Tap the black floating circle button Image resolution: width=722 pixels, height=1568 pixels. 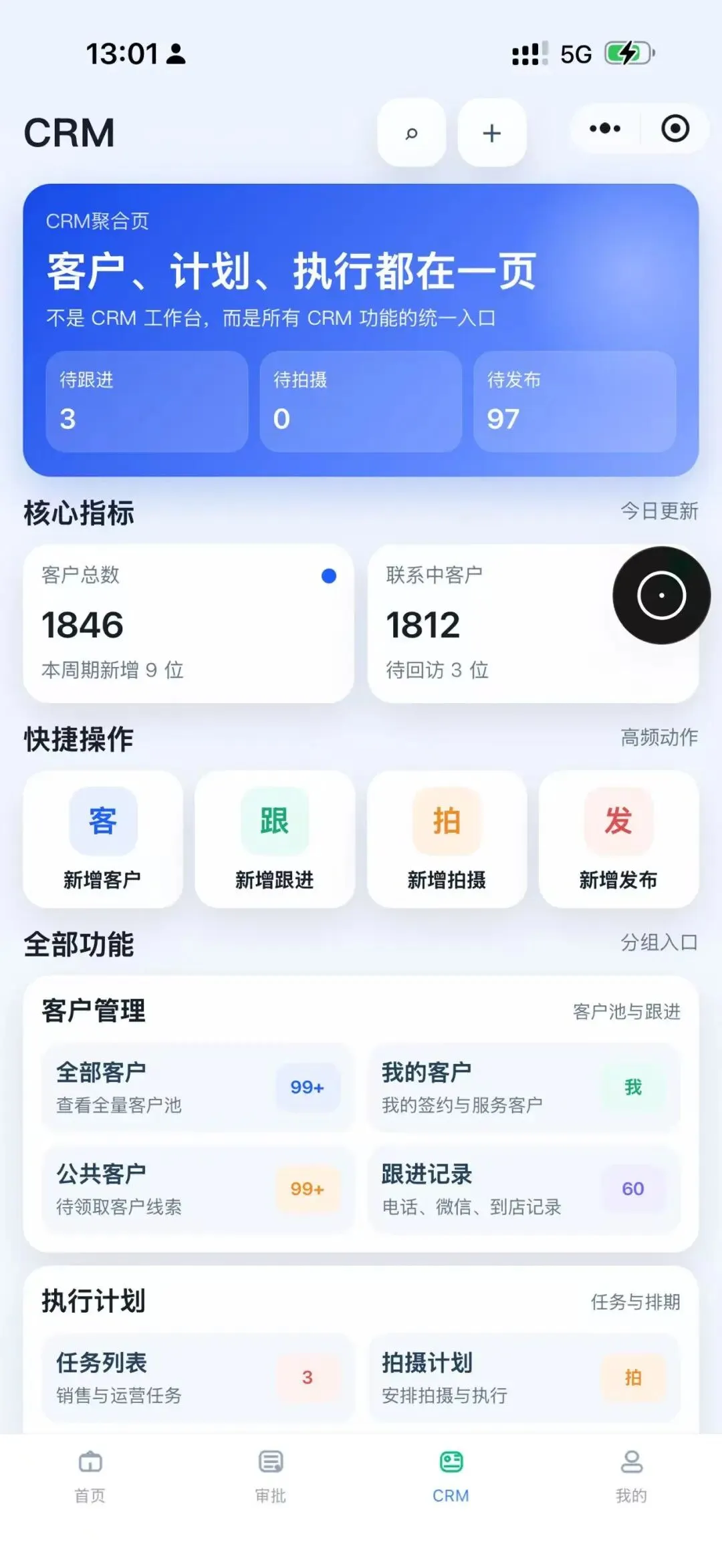(662, 596)
